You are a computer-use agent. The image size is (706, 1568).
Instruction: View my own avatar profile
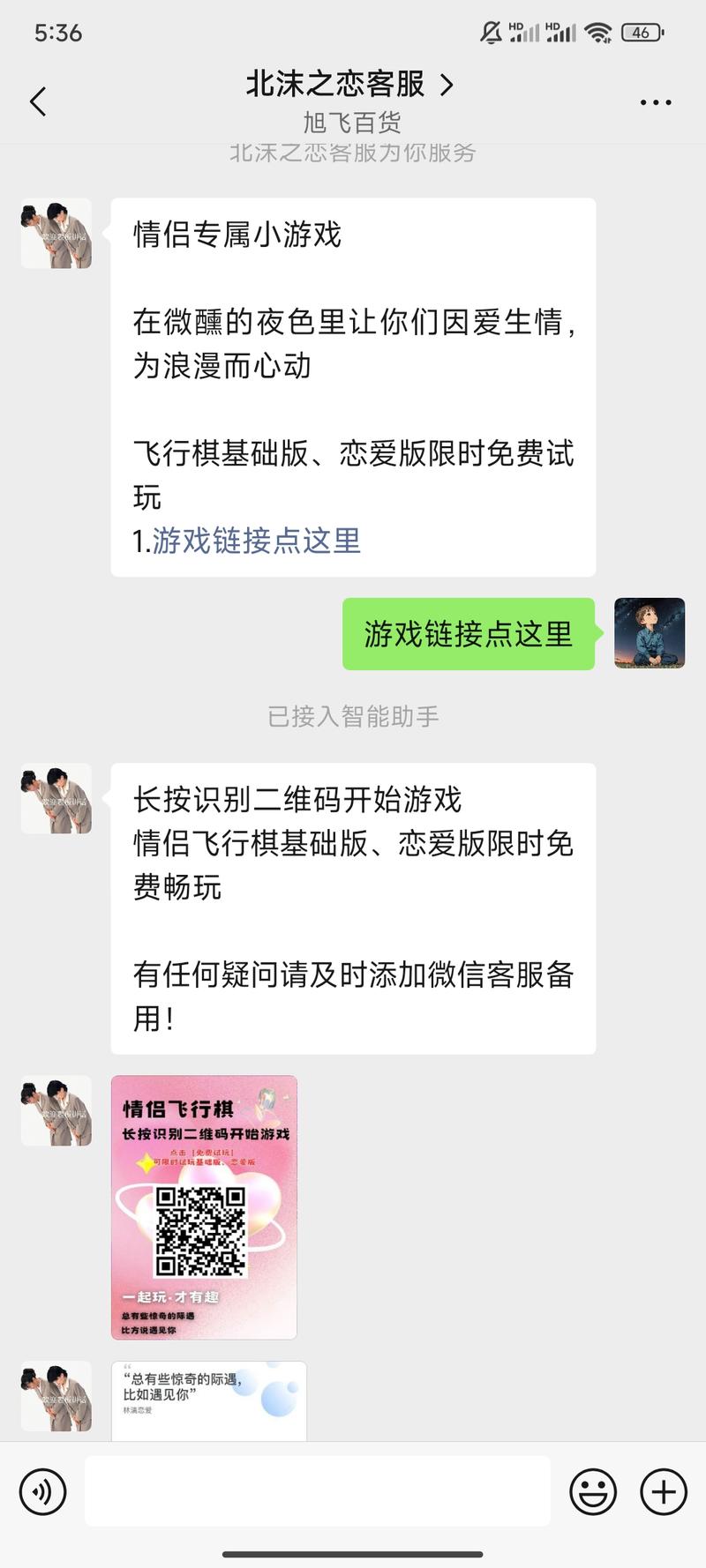[x=649, y=633]
